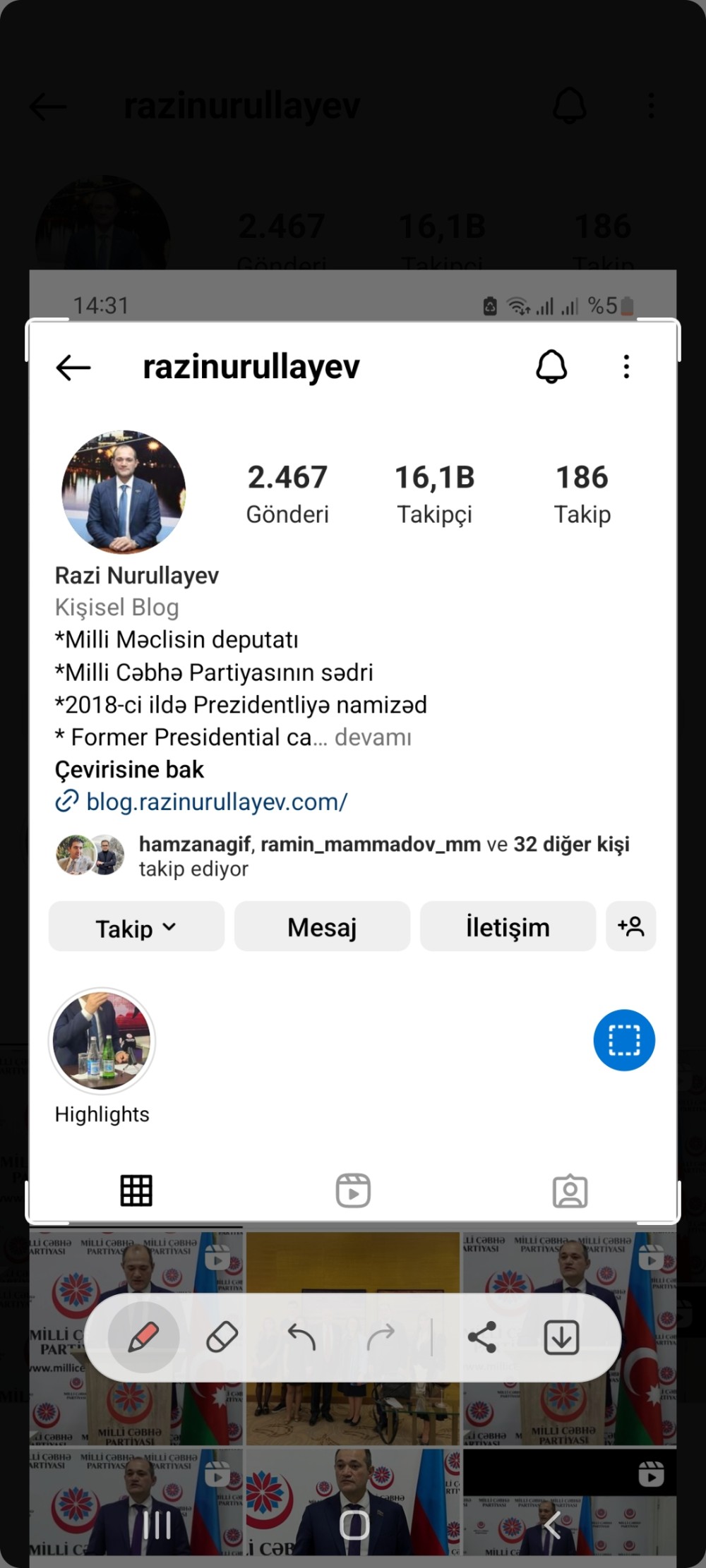This screenshot has height=1568, width=706.
Task: Tap the add-person suggestion icon
Action: 630,927
